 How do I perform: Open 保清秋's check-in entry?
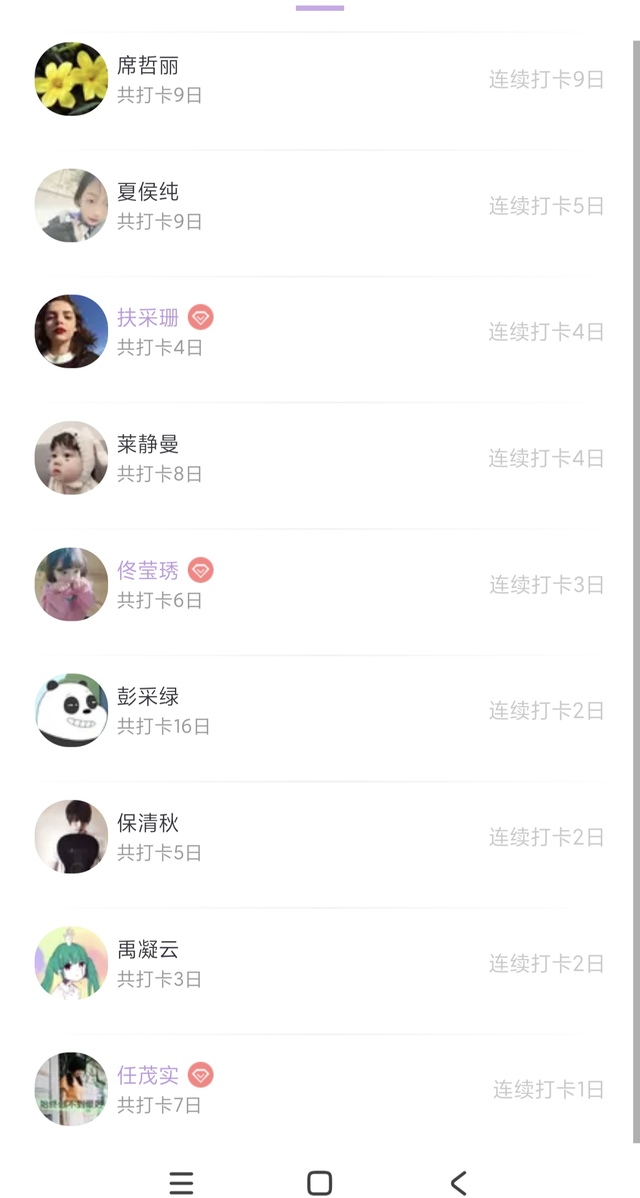pyautogui.click(x=320, y=836)
